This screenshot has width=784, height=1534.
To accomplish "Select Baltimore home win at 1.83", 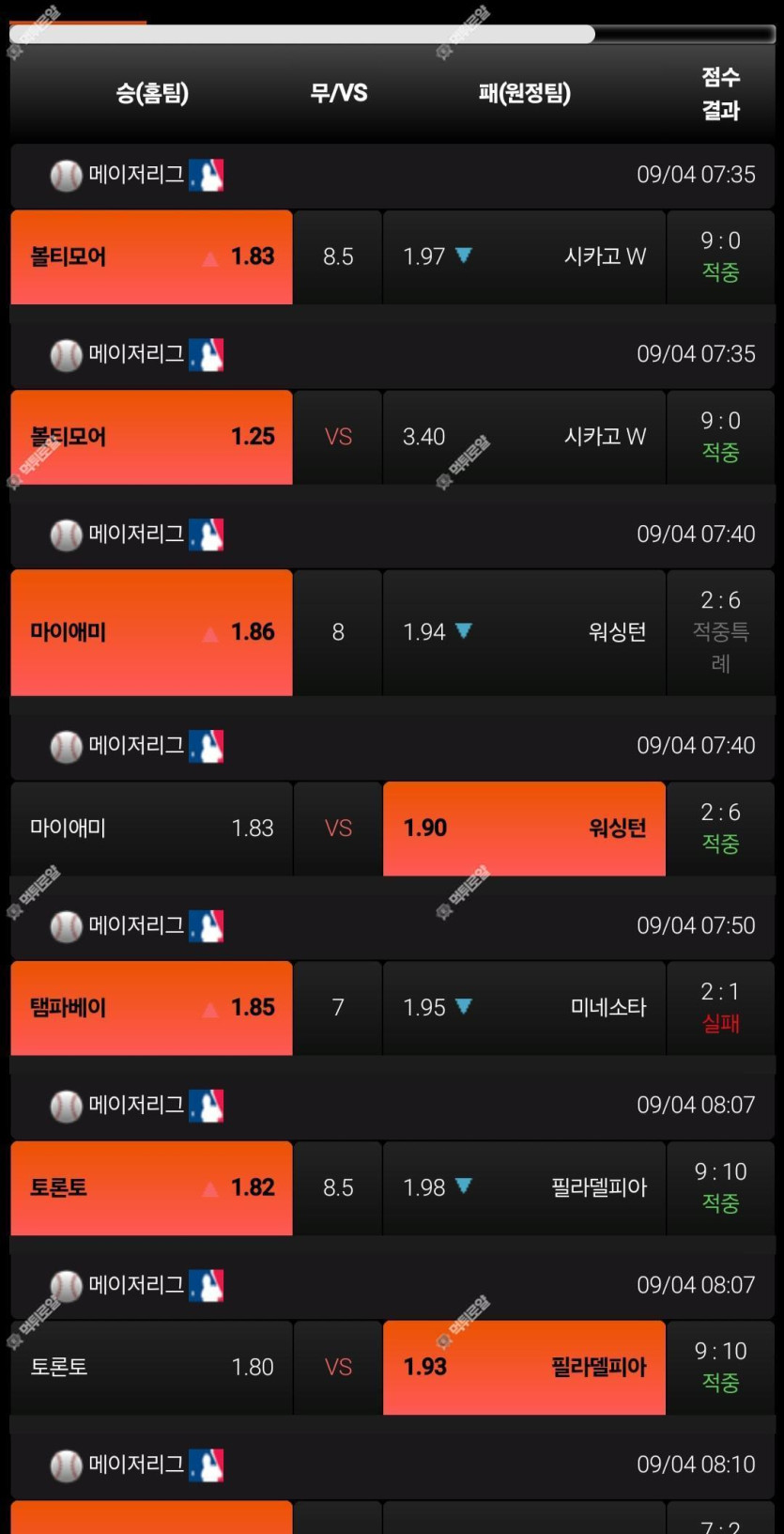I will point(151,256).
